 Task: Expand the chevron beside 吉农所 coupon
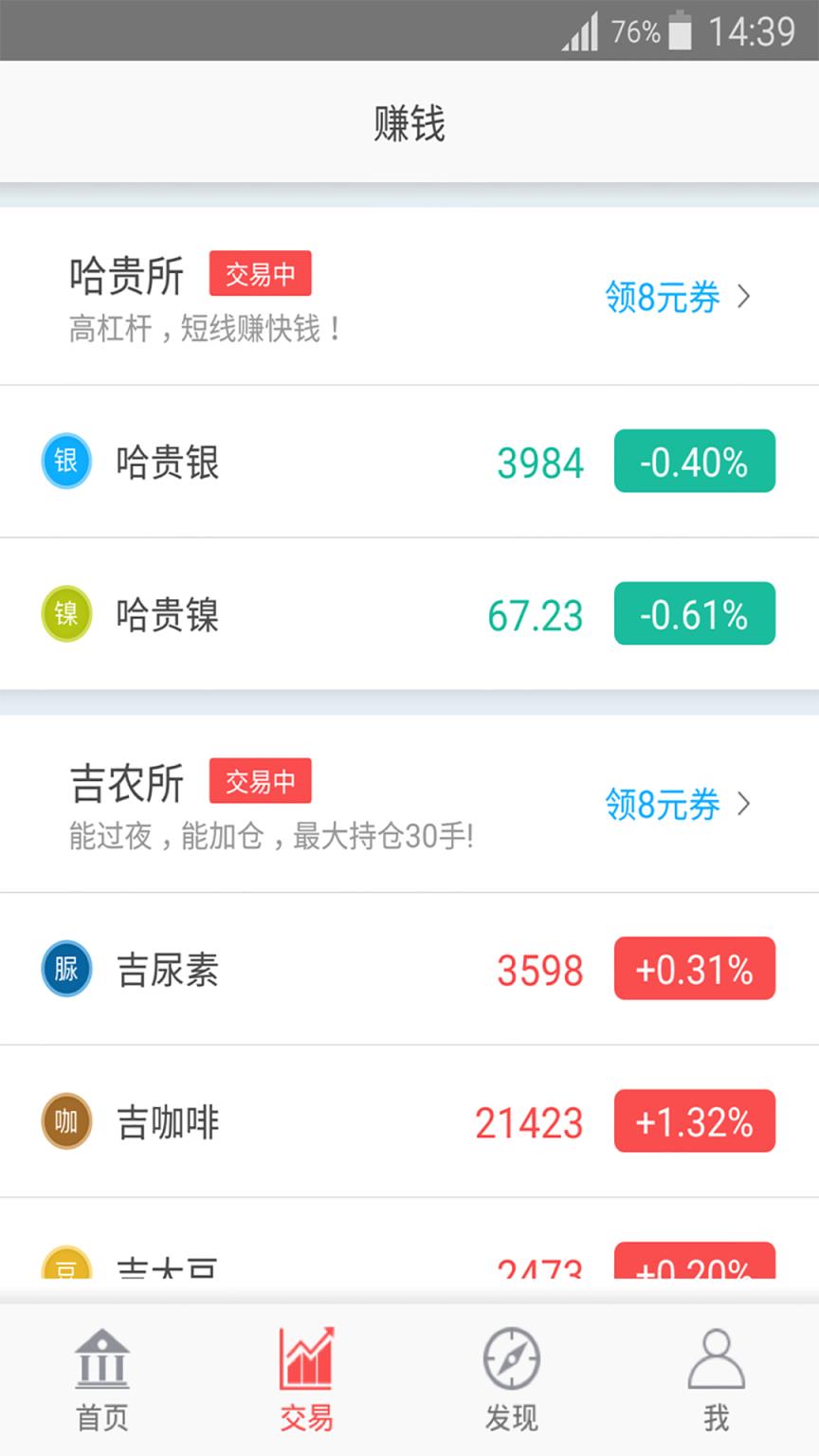click(x=745, y=805)
